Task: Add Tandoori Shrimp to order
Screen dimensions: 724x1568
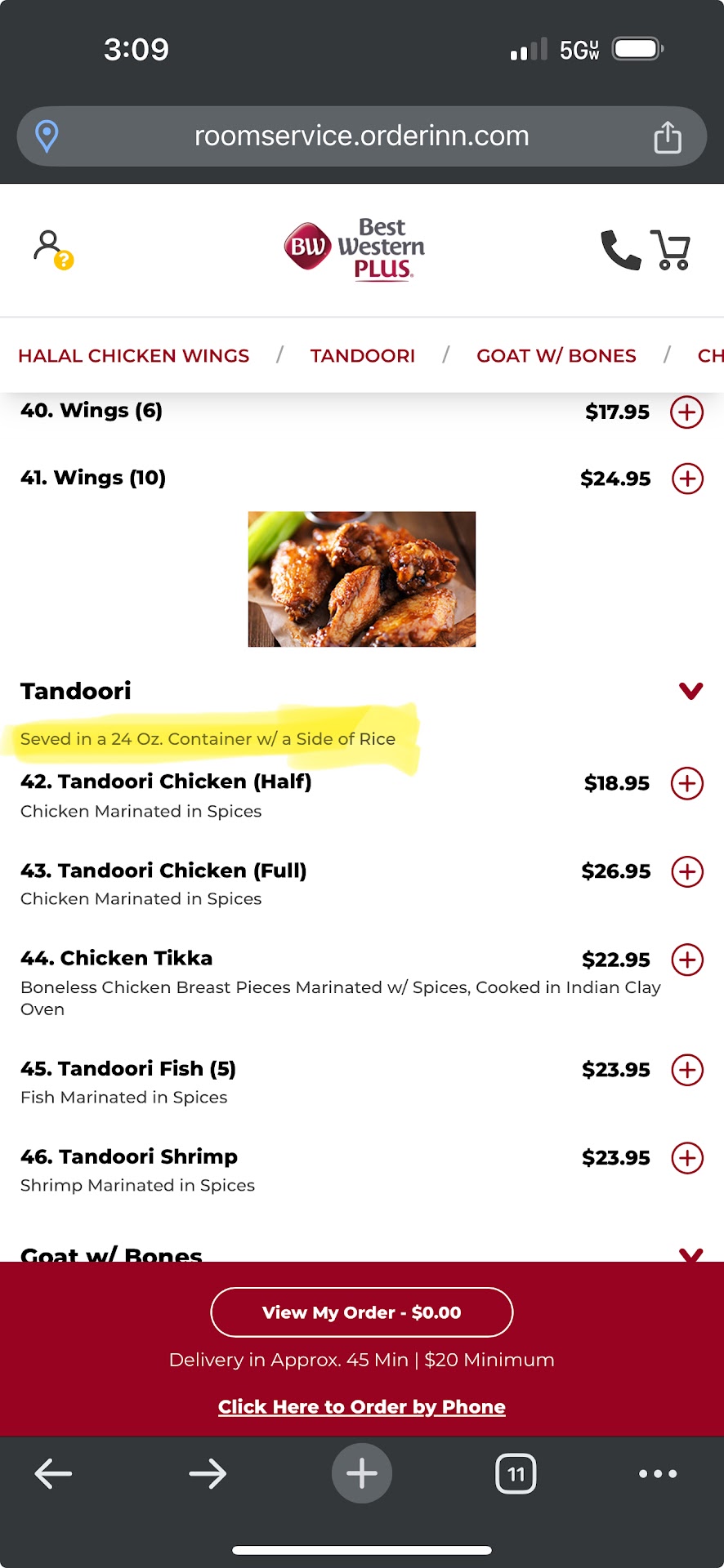Action: (687, 1158)
